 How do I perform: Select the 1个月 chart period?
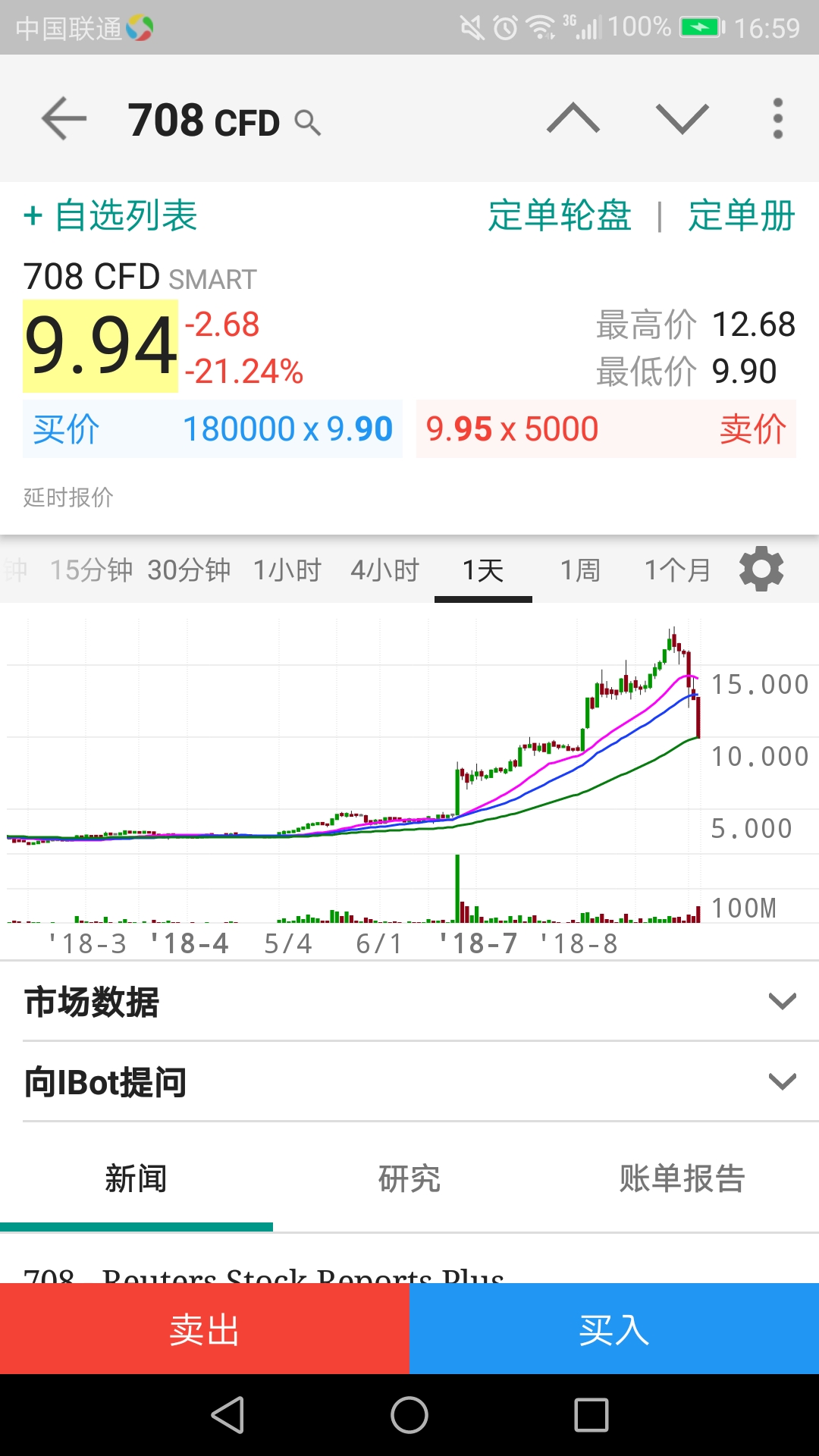pos(677,570)
